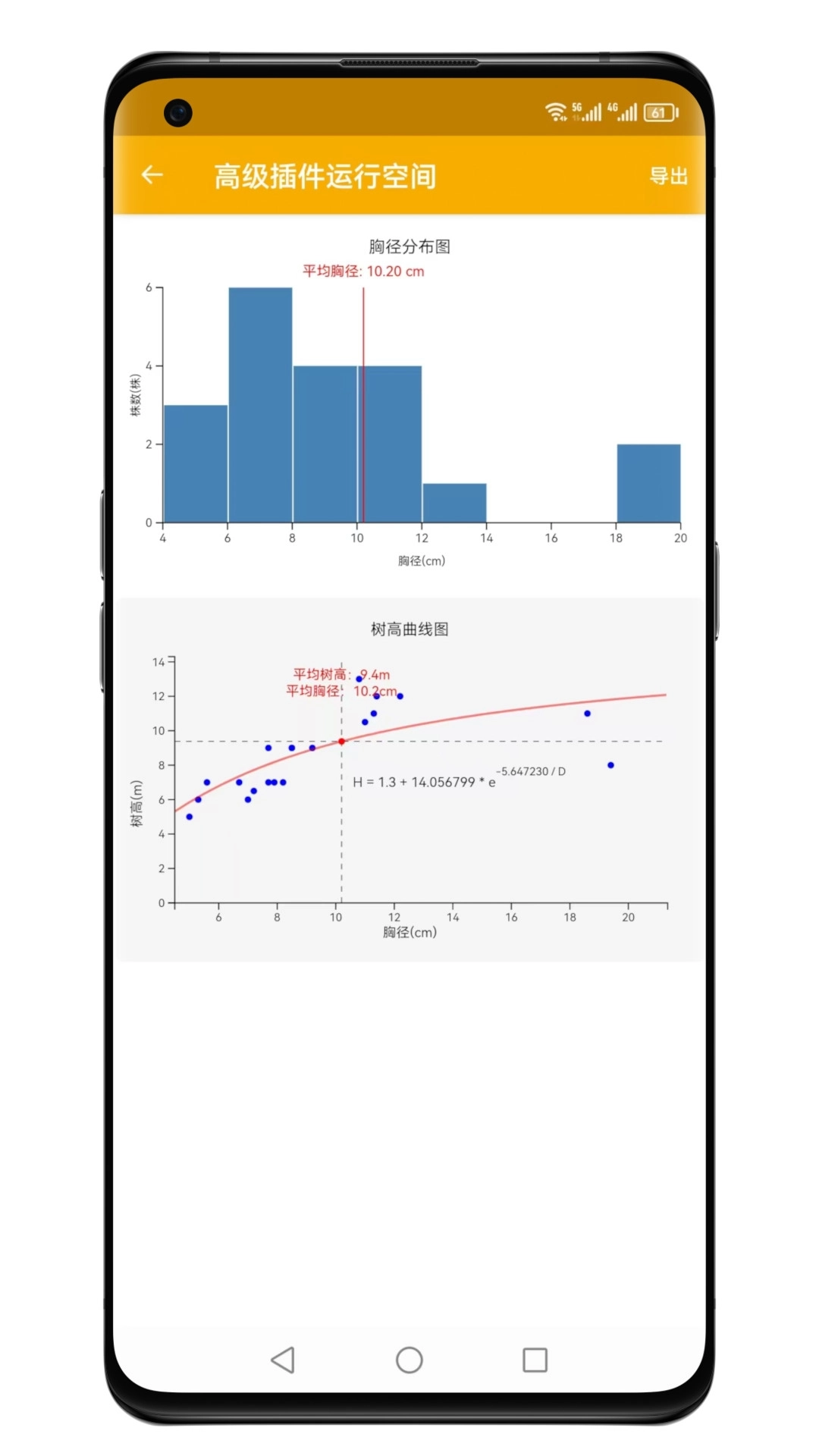Viewport: 819px width, 1456px height.
Task: Tap the 导出 export button
Action: pyautogui.click(x=668, y=176)
